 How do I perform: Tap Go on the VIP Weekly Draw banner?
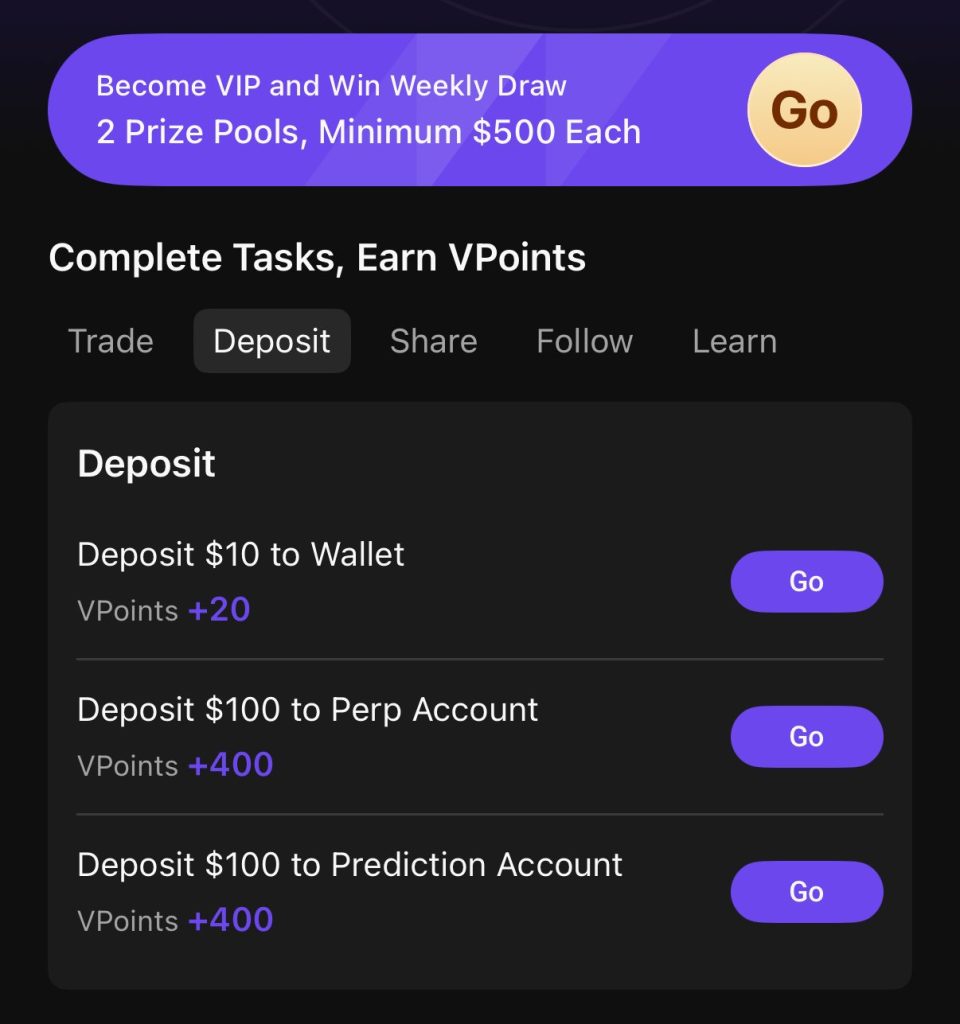804,110
